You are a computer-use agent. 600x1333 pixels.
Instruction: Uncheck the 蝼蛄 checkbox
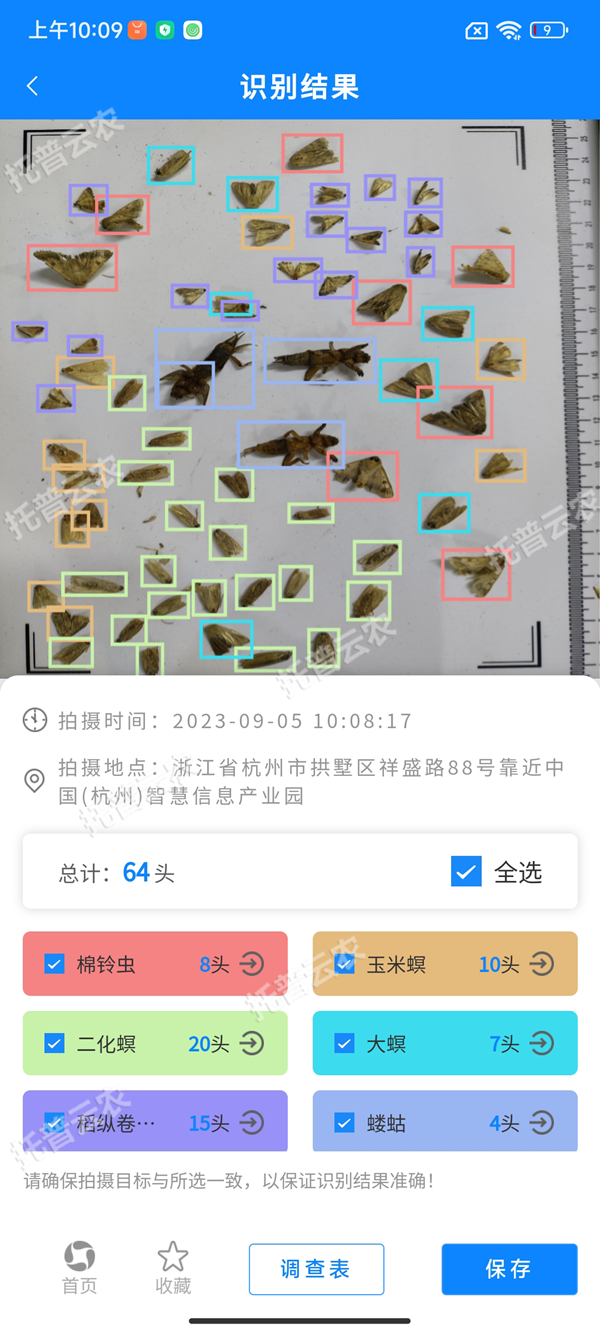[344, 1123]
